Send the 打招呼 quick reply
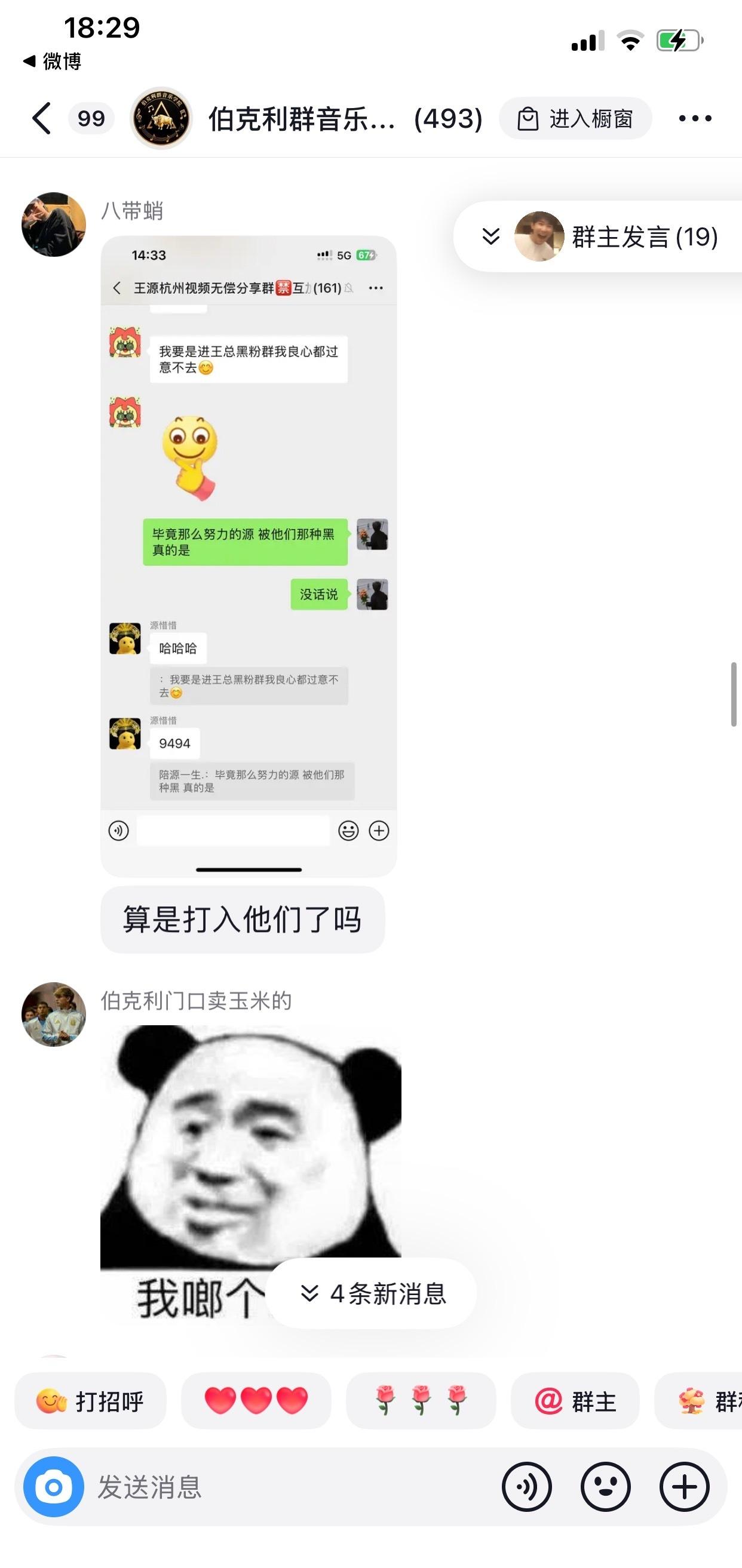 pos(90,1401)
